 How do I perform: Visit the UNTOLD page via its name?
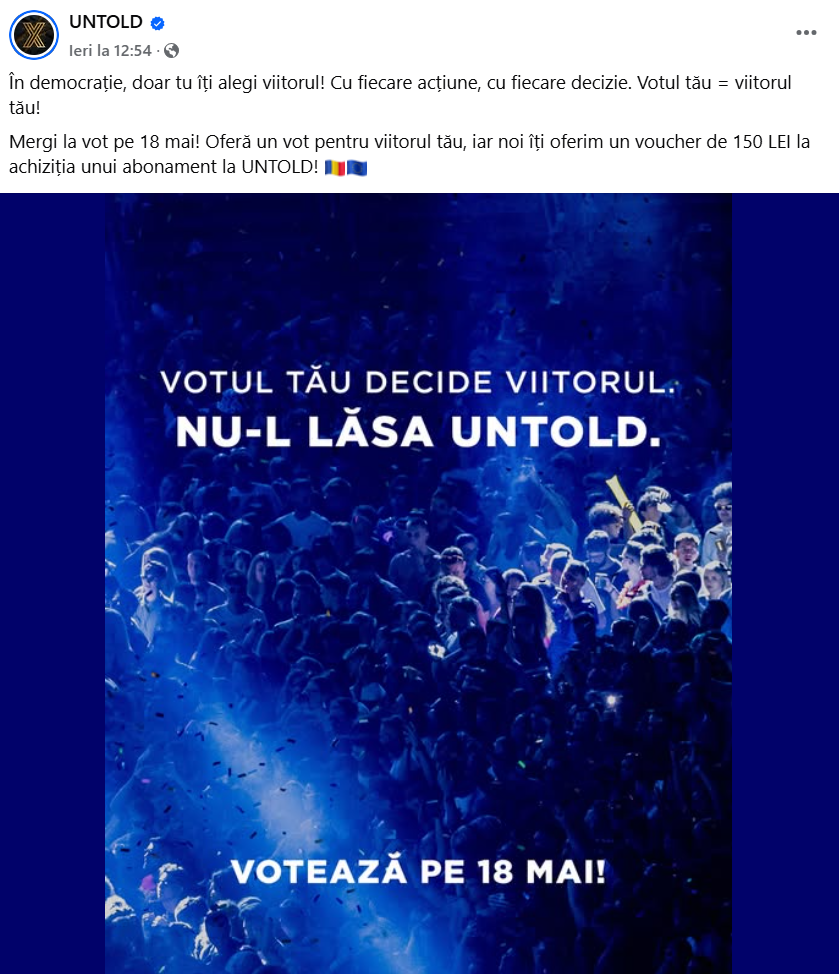pos(105,20)
